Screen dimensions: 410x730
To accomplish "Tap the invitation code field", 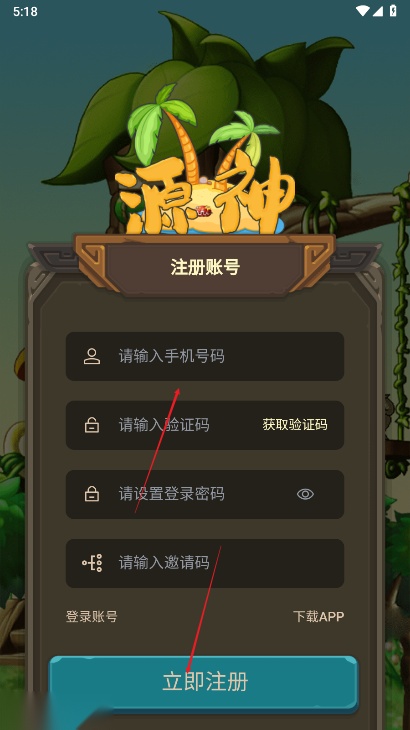I will tap(205, 563).
